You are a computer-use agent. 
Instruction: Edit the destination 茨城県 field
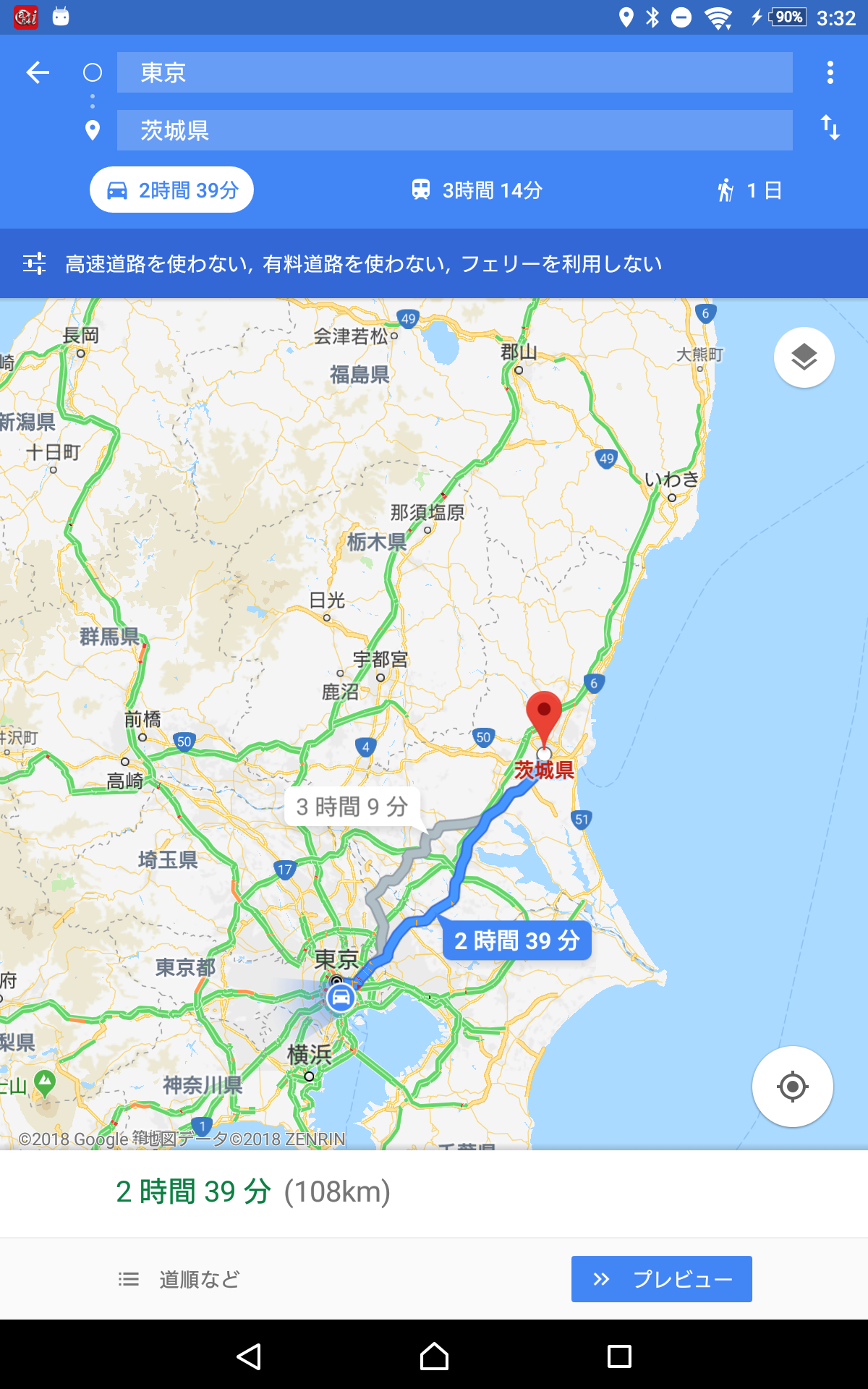pos(454,130)
